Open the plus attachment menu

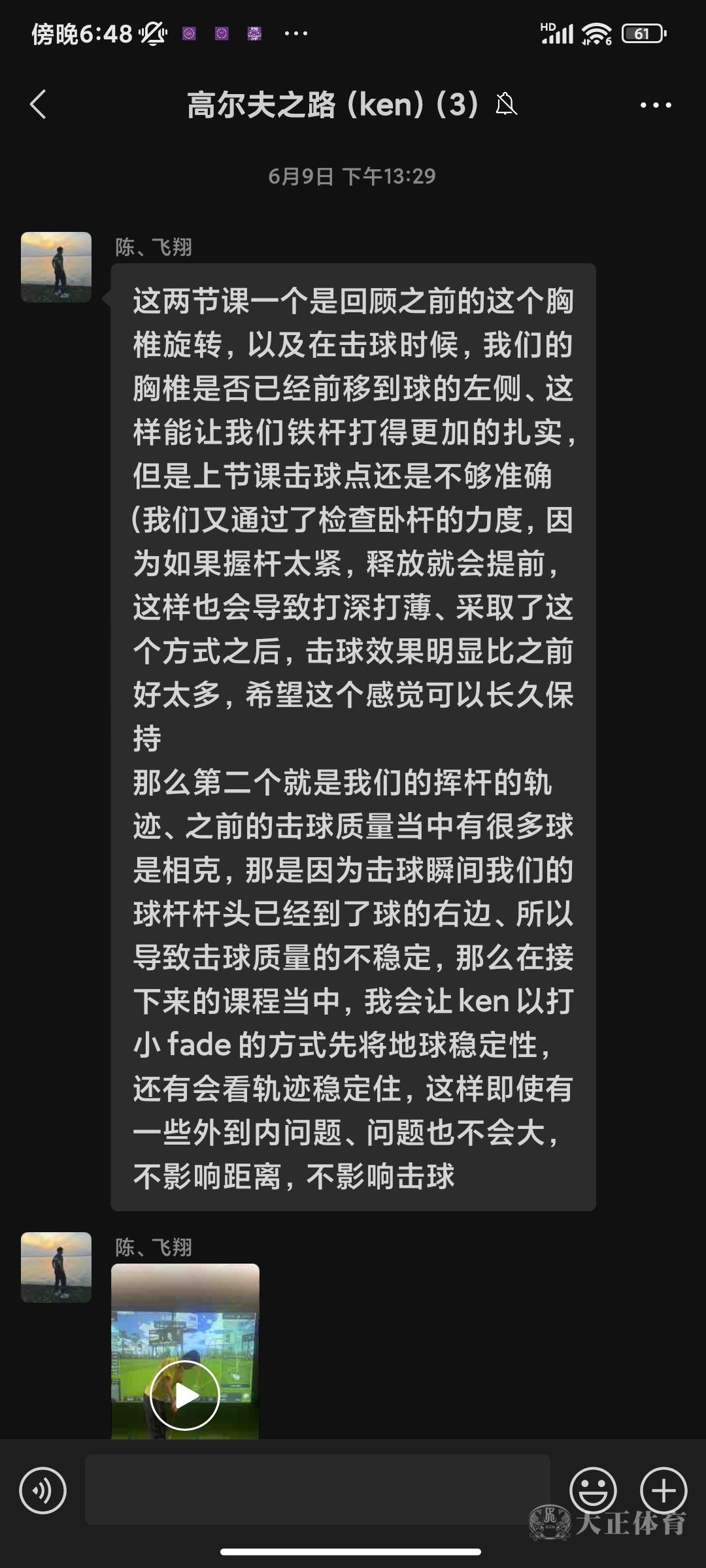click(x=664, y=1490)
